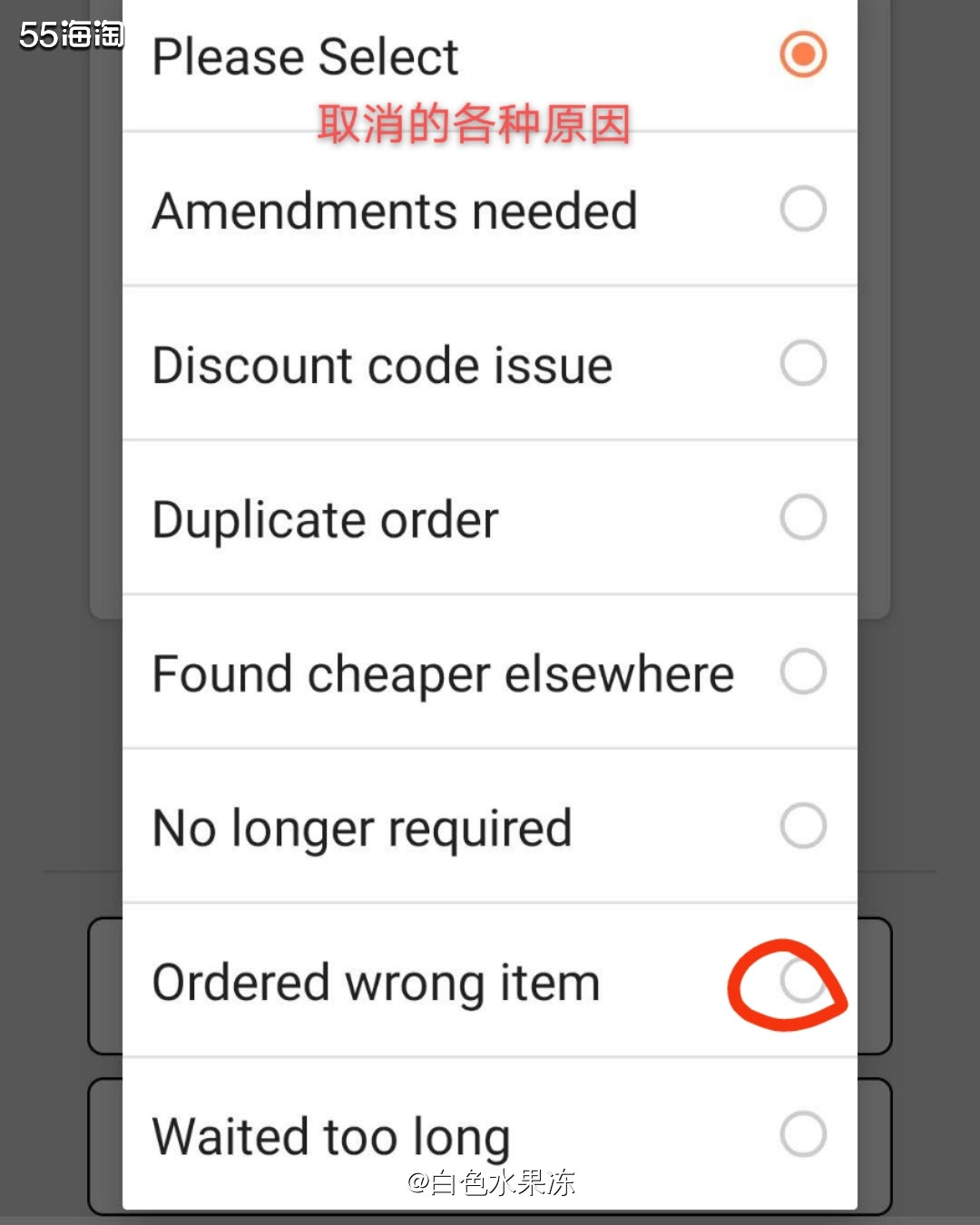
Task: Select Duplicate order reason
Action: (x=802, y=518)
